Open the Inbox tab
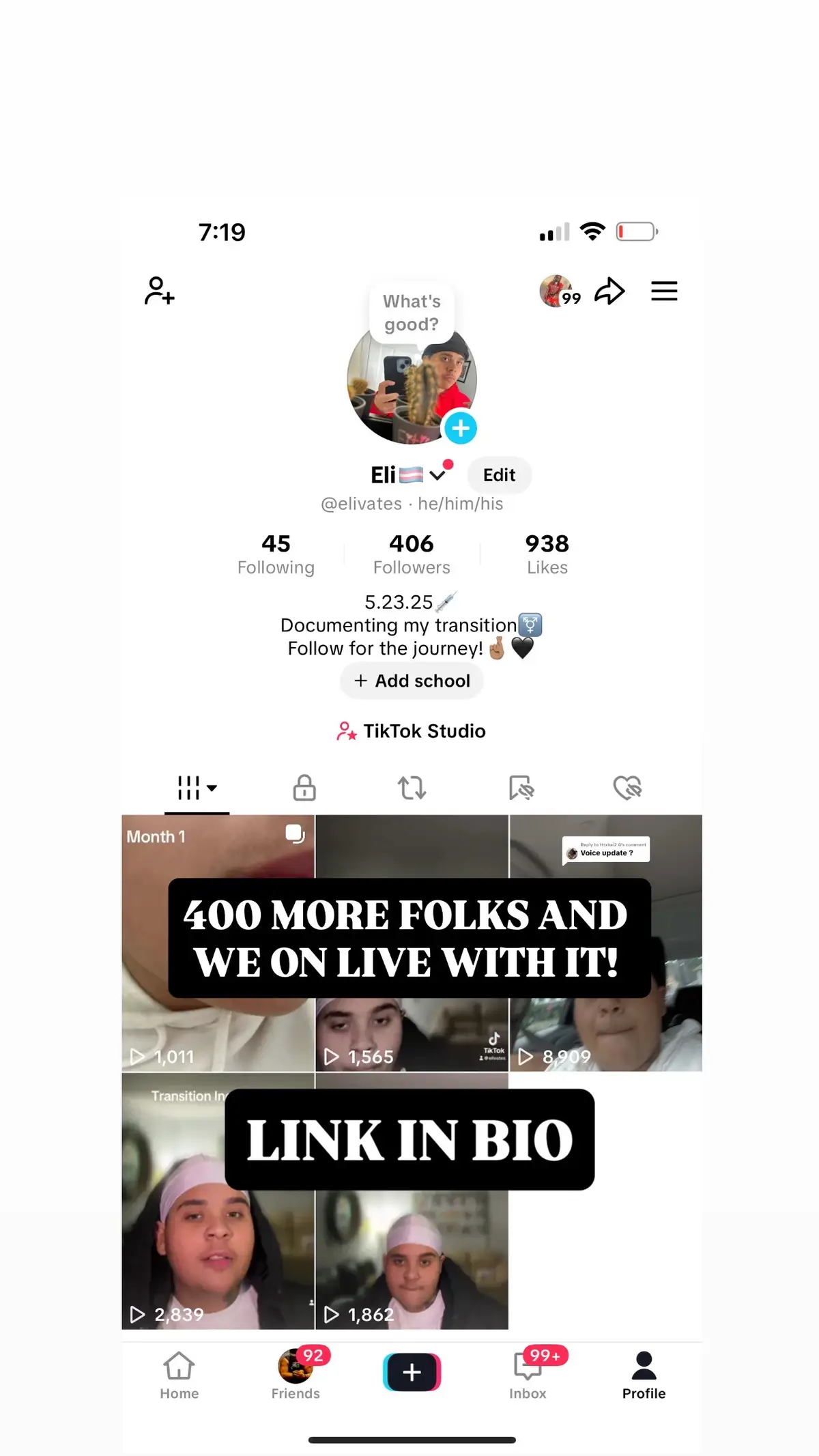The image size is (819, 1456). point(528,1375)
